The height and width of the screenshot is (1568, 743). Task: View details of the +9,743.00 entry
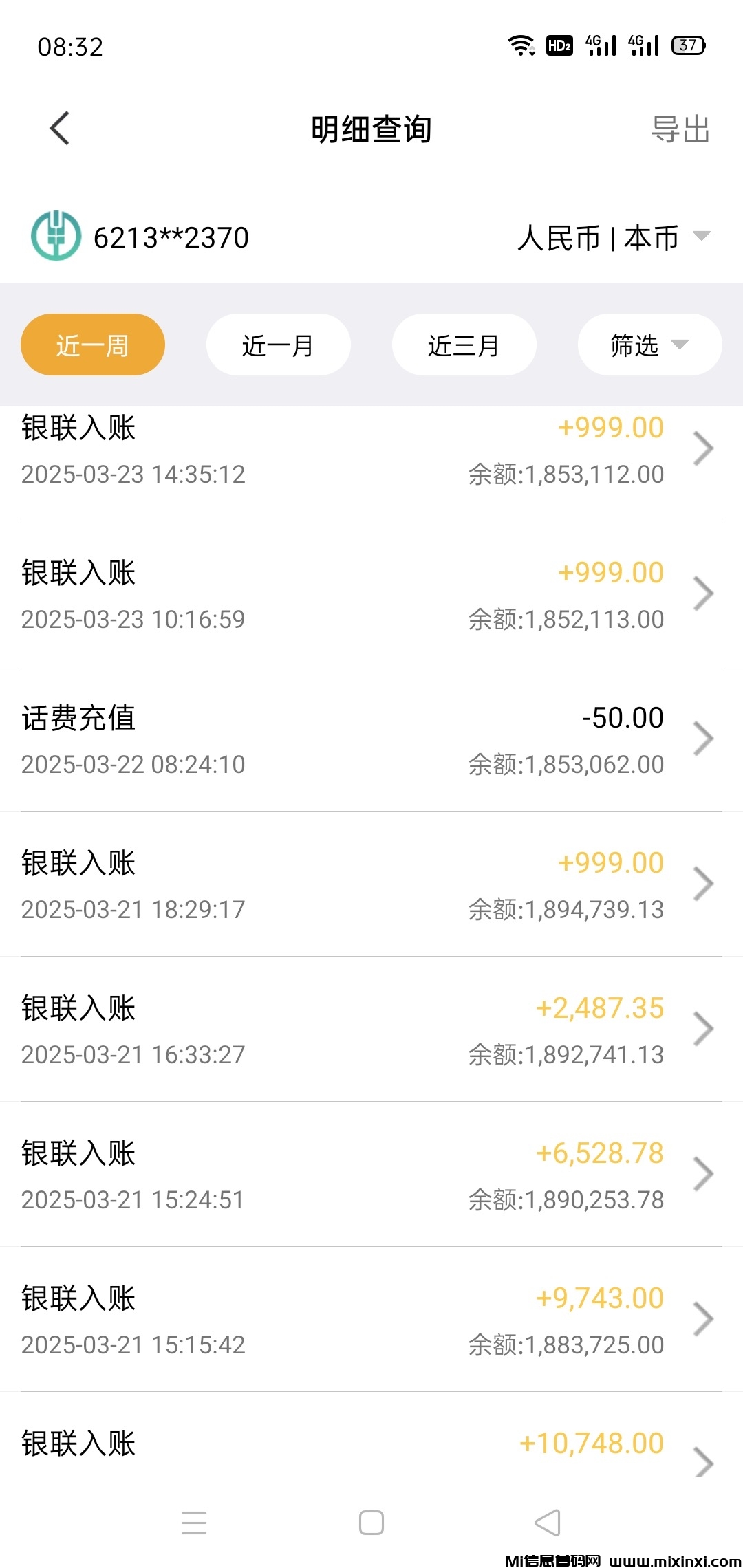pos(371,1320)
